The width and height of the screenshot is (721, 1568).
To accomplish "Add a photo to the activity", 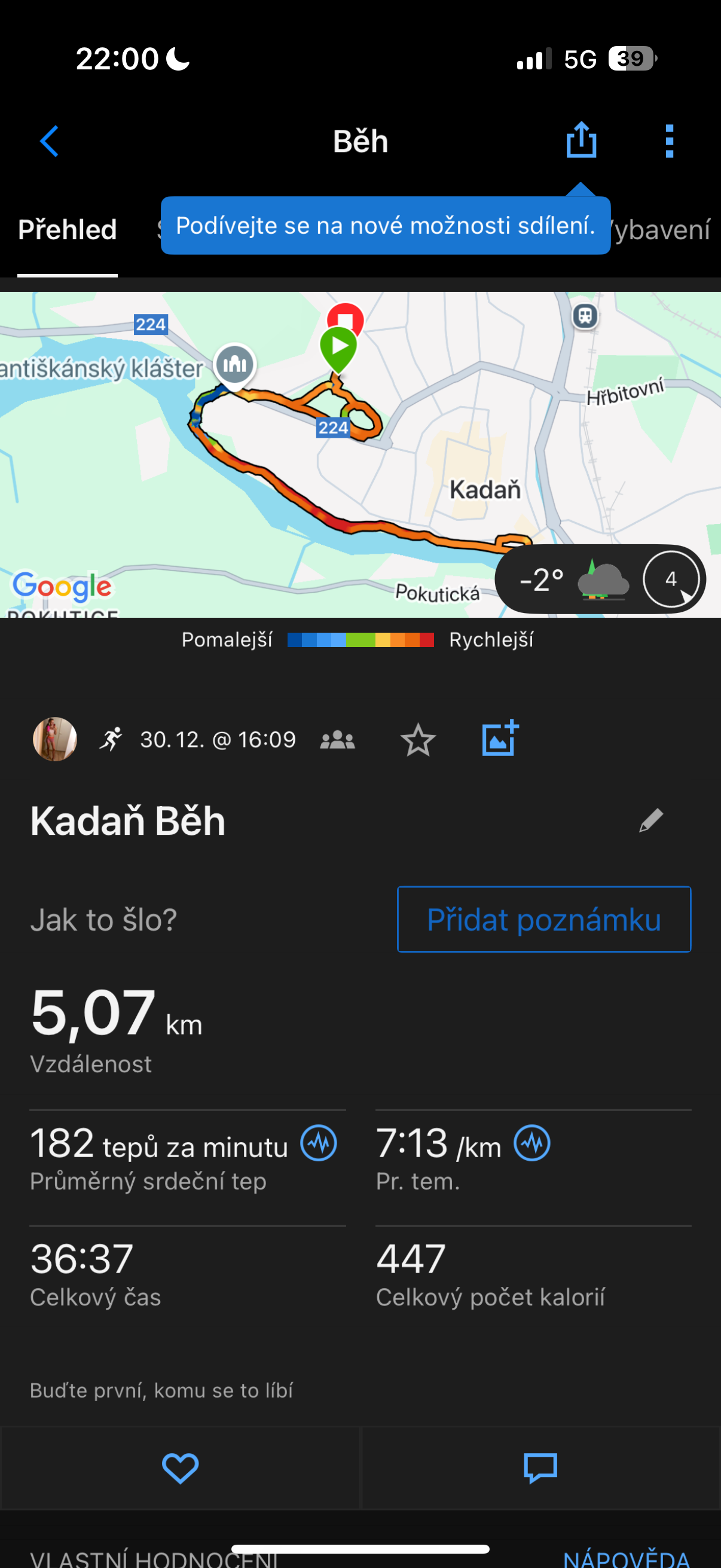I will (x=500, y=739).
